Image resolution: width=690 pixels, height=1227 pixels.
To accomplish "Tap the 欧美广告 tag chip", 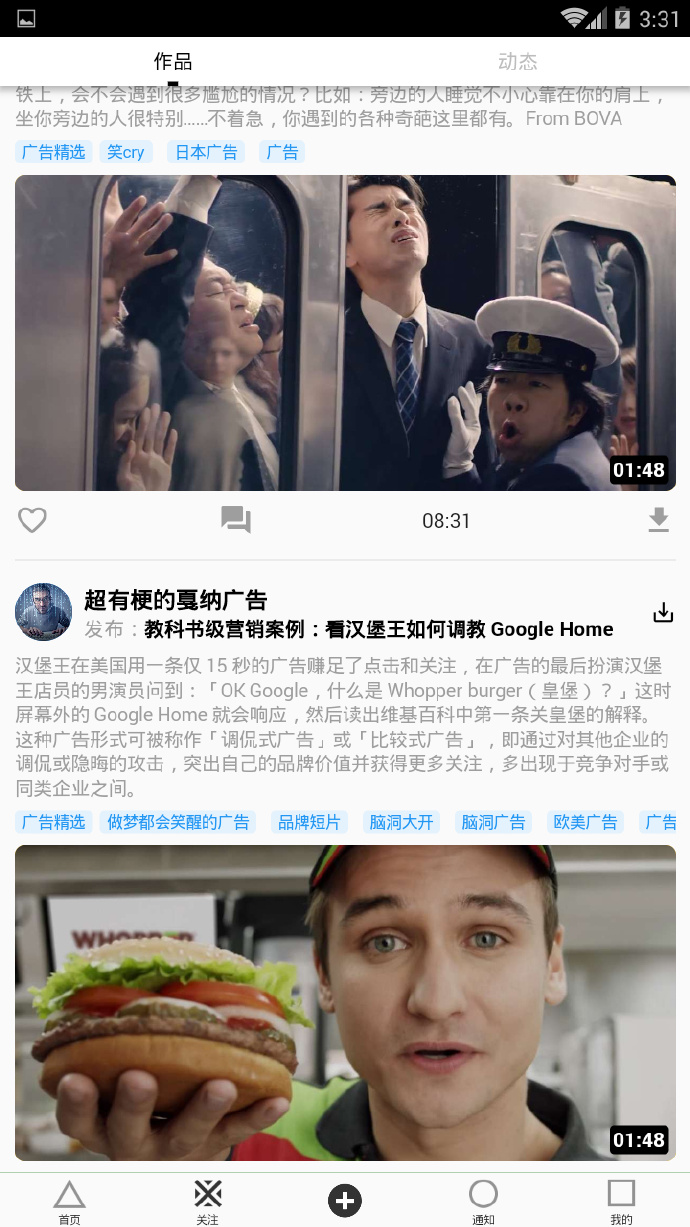I will click(585, 822).
